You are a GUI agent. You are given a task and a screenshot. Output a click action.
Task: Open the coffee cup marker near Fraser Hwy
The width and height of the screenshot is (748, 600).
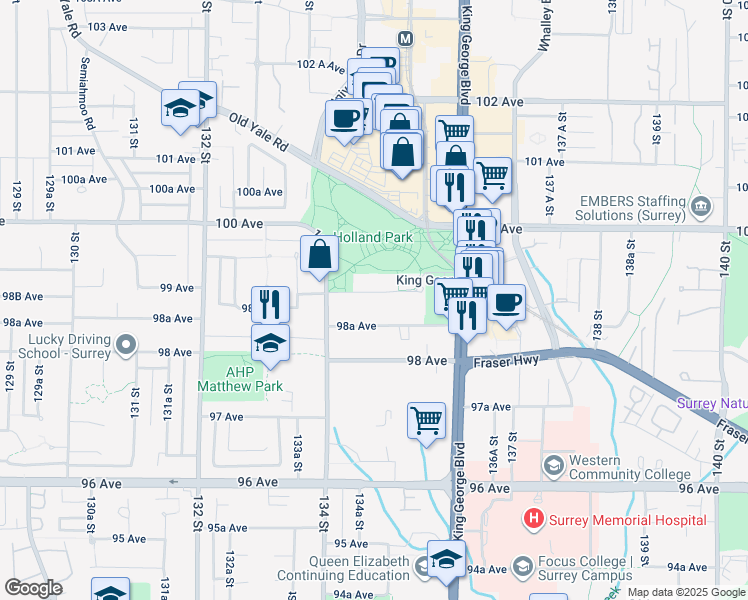coord(506,303)
